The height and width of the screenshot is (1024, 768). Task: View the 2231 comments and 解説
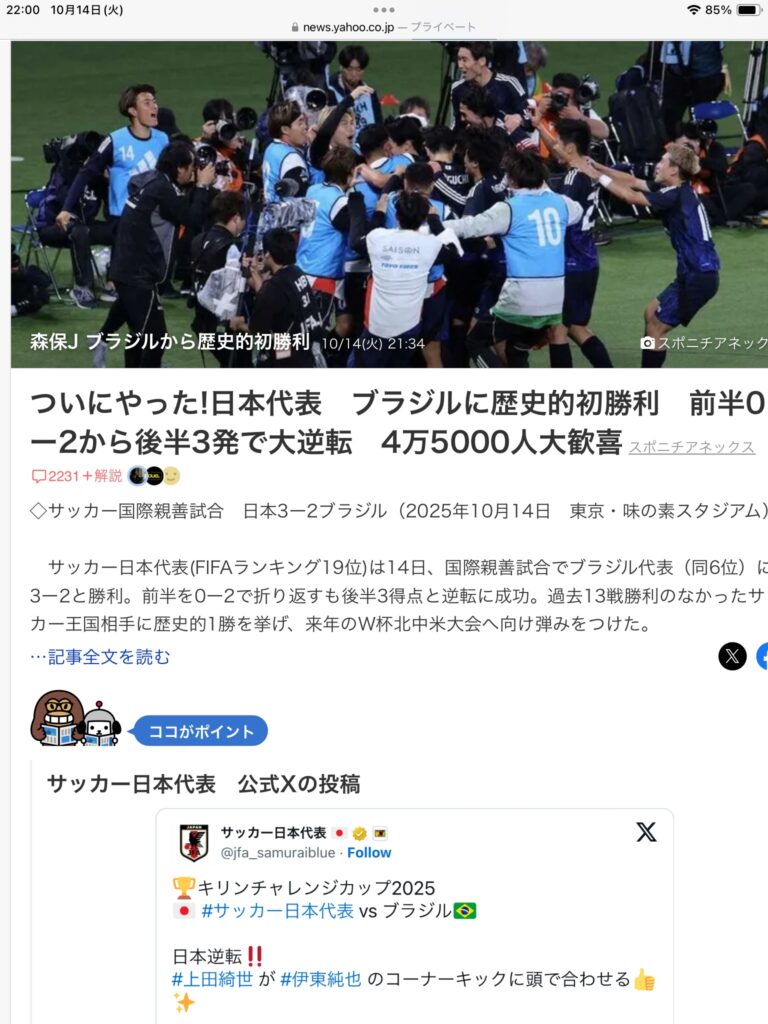pyautogui.click(x=77, y=476)
